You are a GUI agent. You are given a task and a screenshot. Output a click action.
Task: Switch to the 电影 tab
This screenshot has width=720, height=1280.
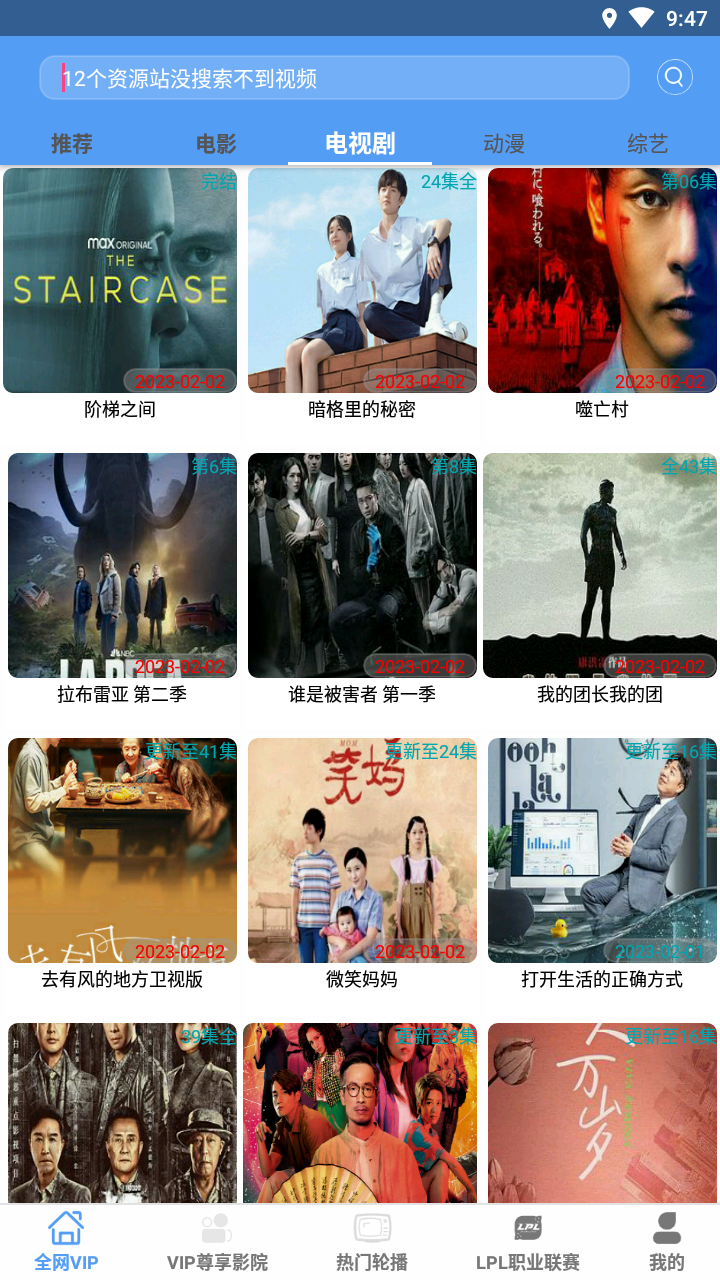(216, 144)
